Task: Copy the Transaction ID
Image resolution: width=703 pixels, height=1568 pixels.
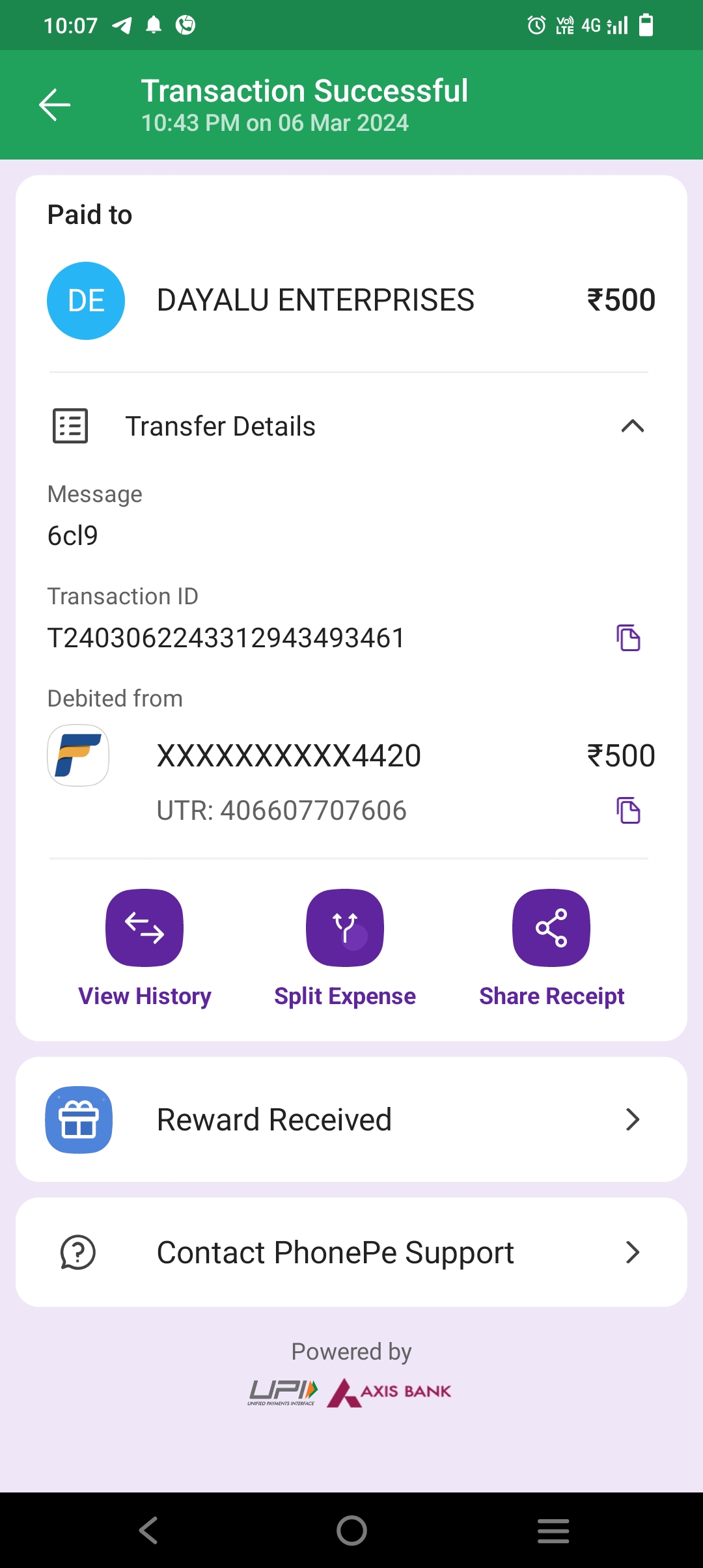Action: pos(628,637)
